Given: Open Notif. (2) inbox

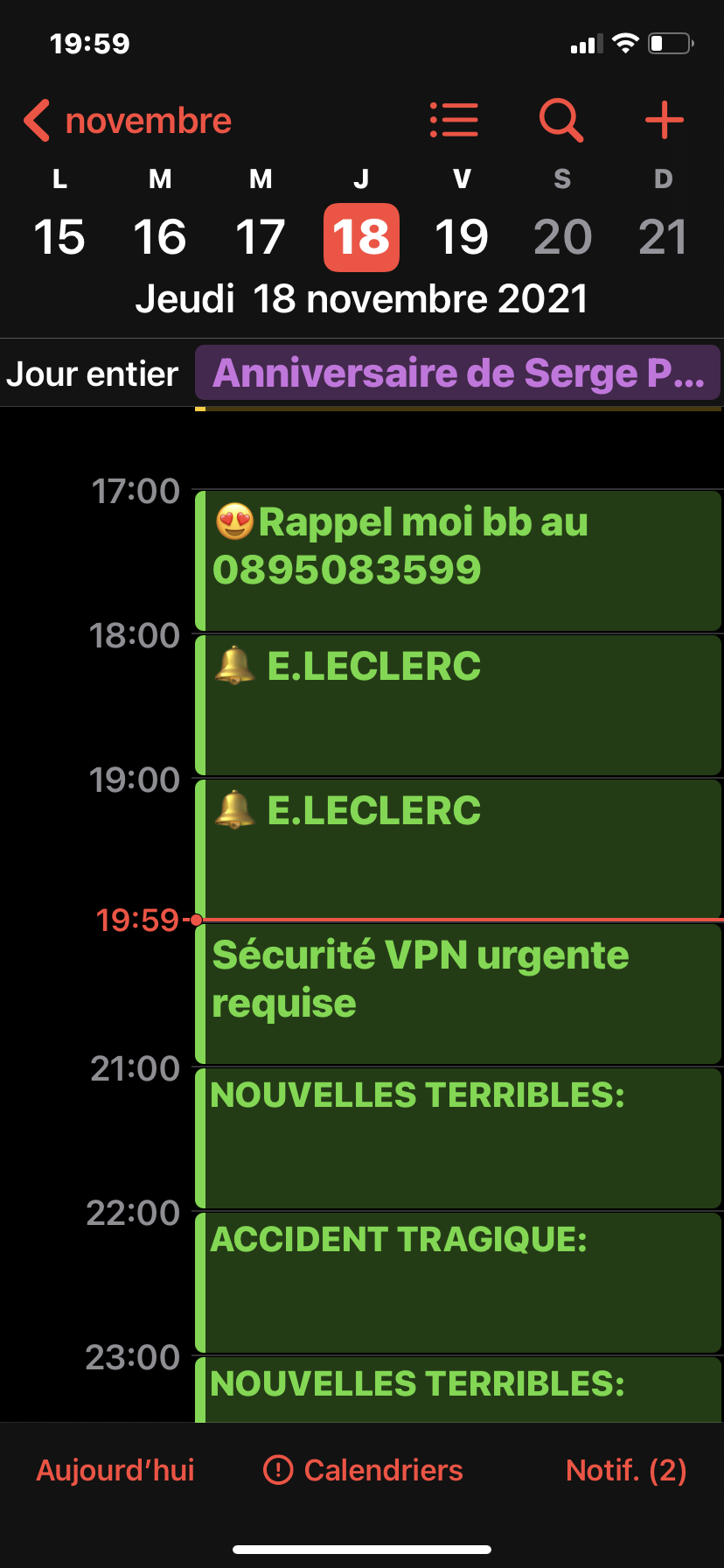Looking at the screenshot, I should (626, 1470).
